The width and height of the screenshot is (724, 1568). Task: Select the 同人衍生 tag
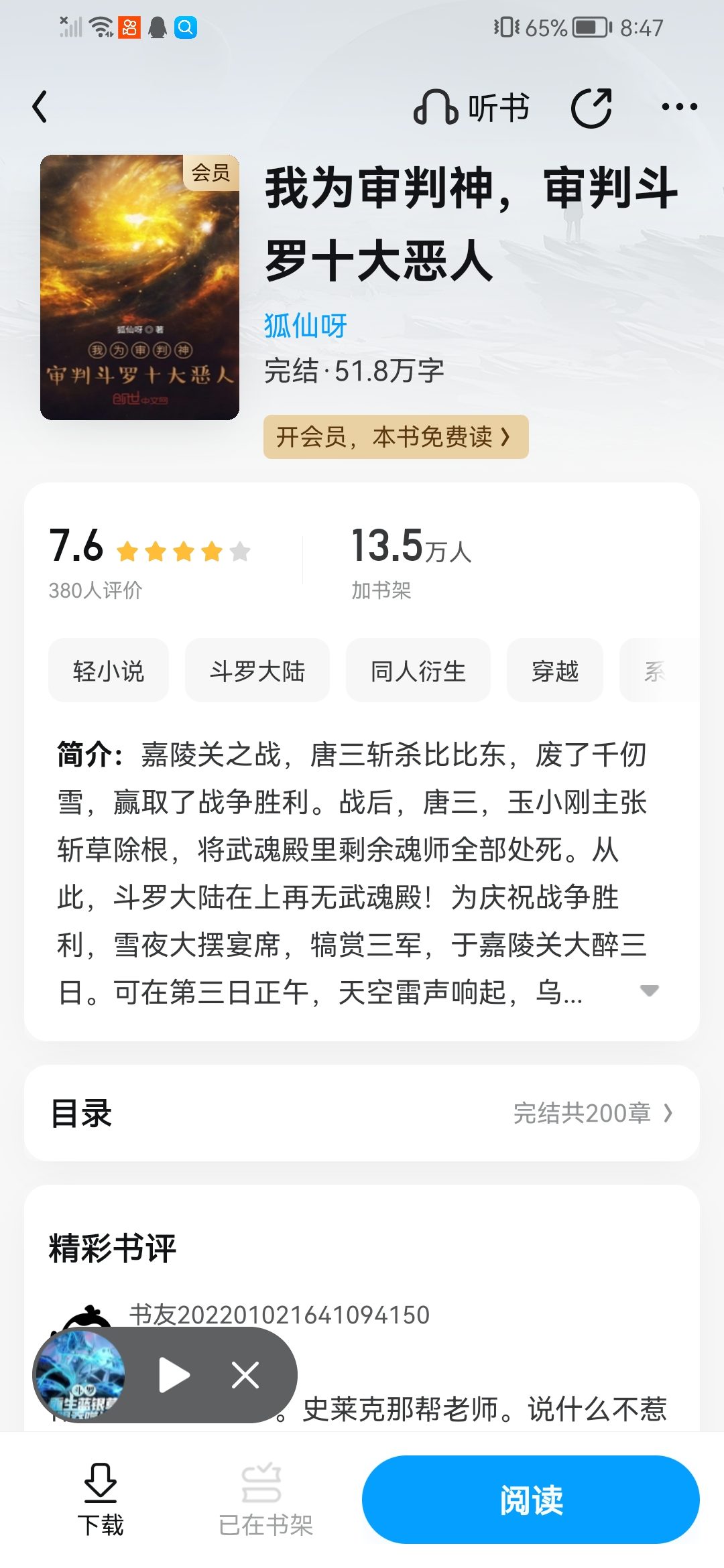[x=418, y=671]
